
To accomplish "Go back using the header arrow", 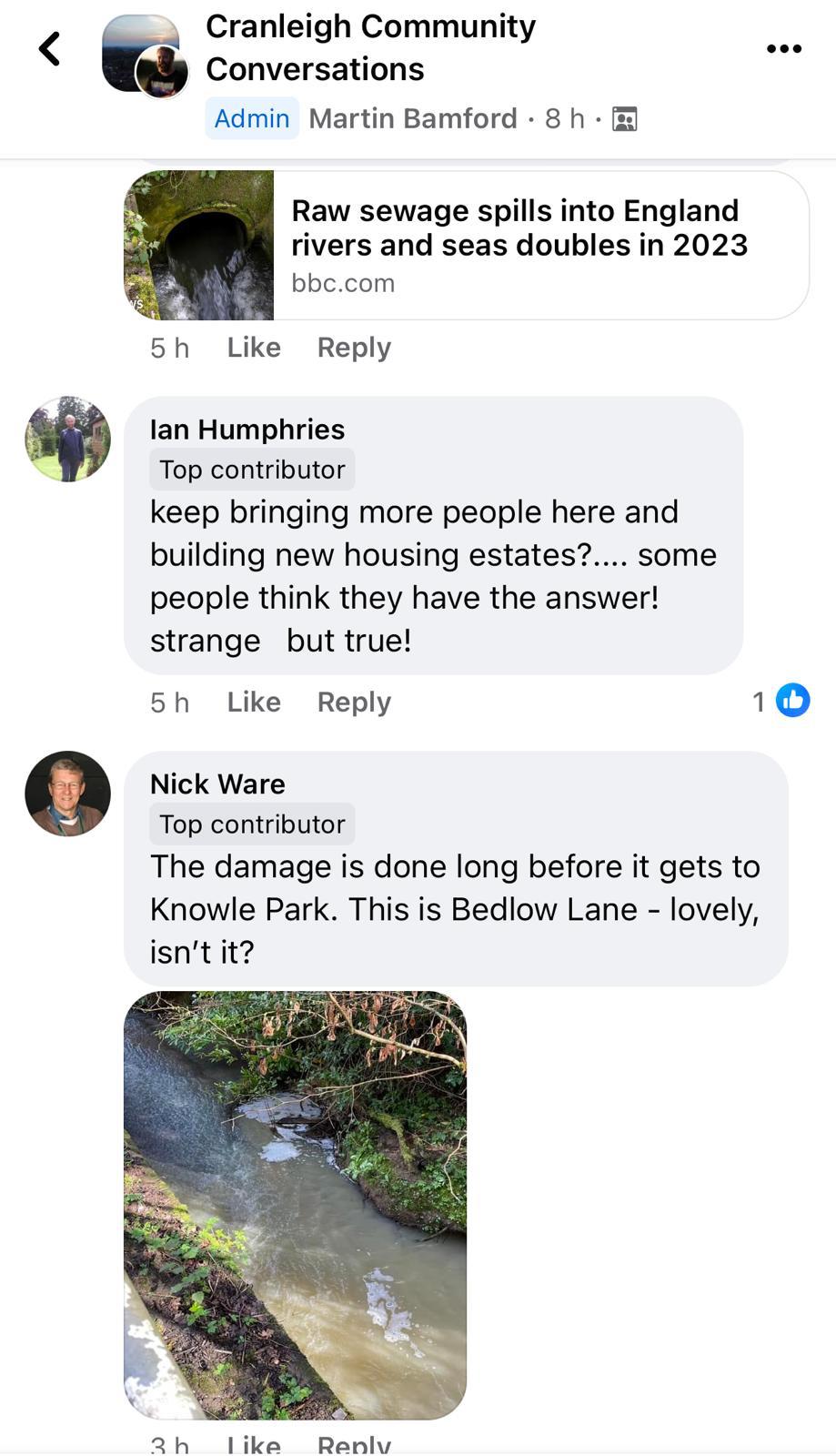I will click(50, 49).
